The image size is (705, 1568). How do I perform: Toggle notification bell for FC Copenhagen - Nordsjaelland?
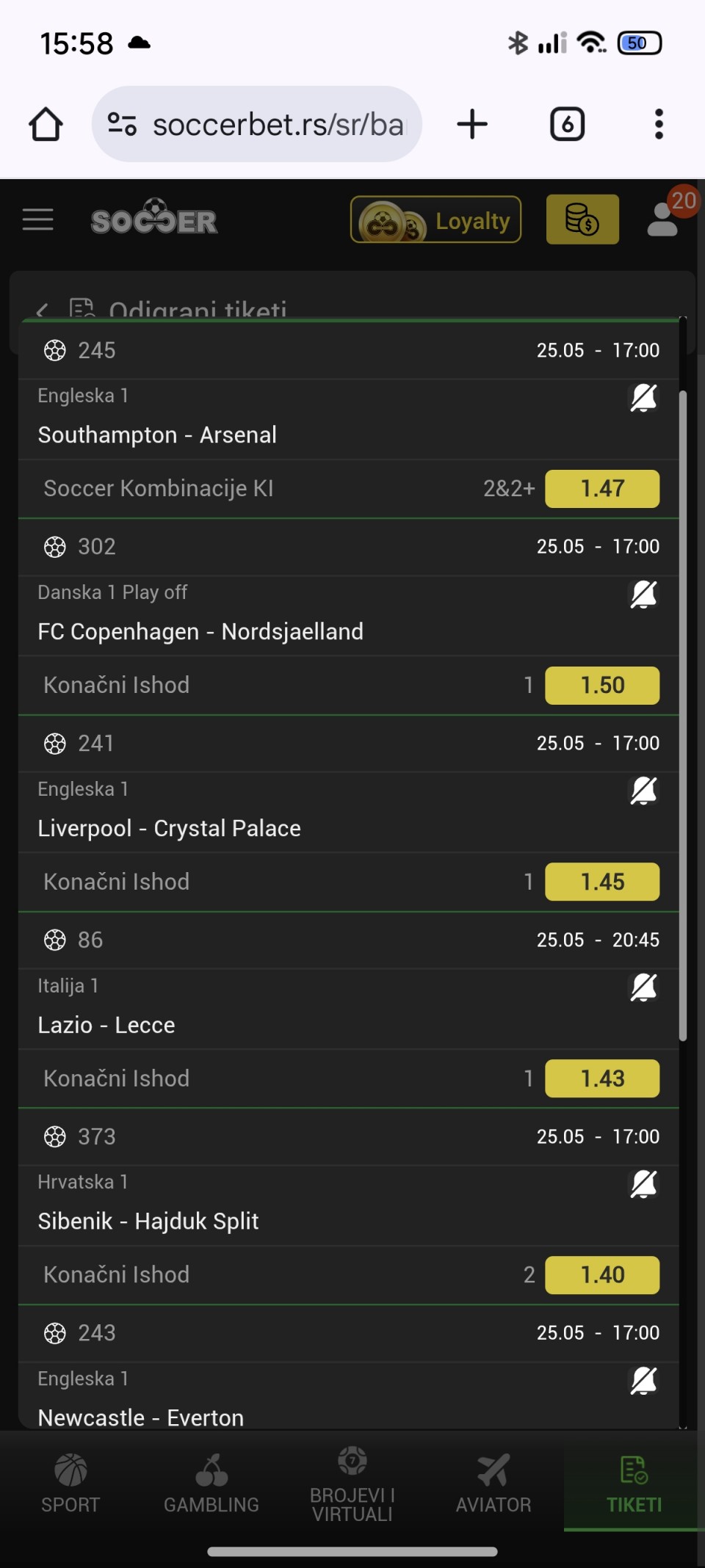(x=643, y=595)
